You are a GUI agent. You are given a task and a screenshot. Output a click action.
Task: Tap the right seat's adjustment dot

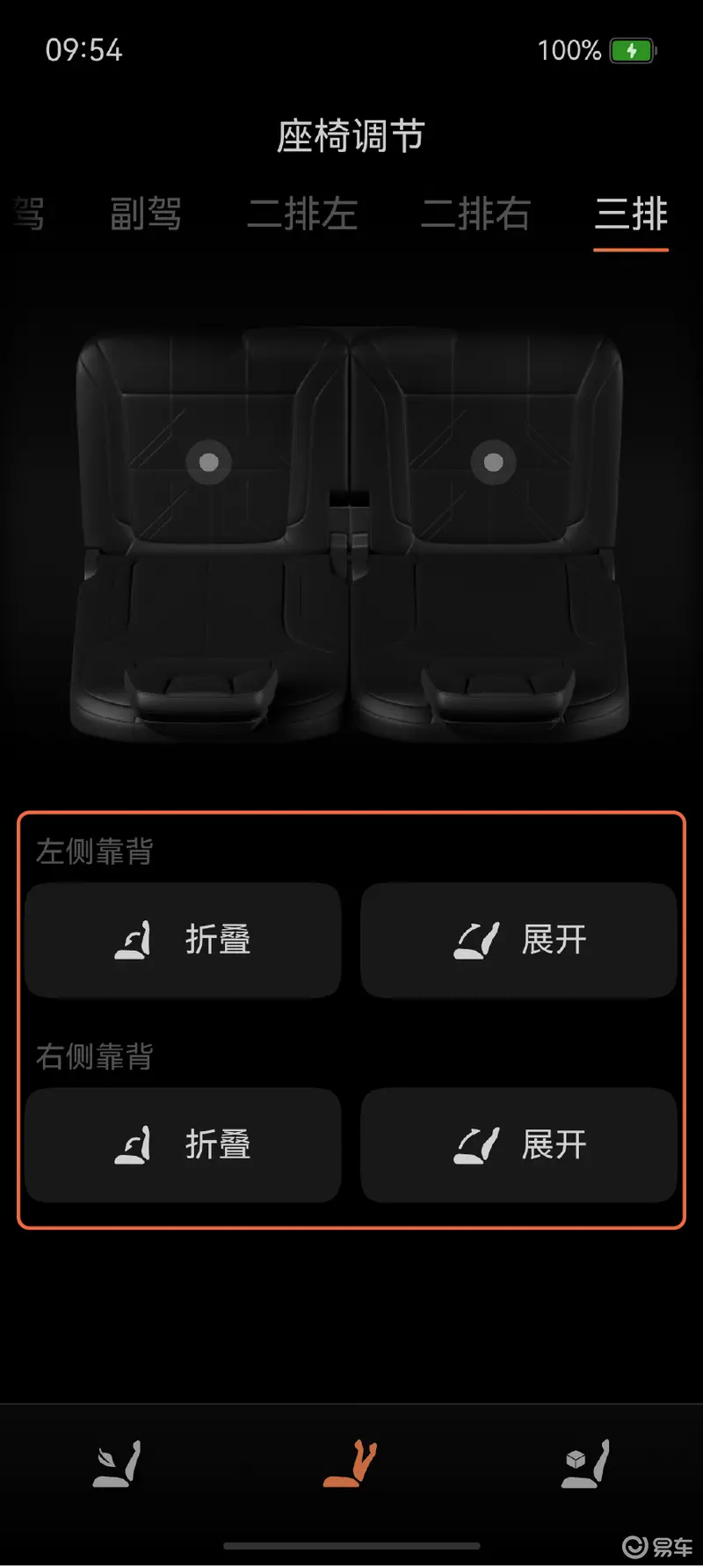494,462
